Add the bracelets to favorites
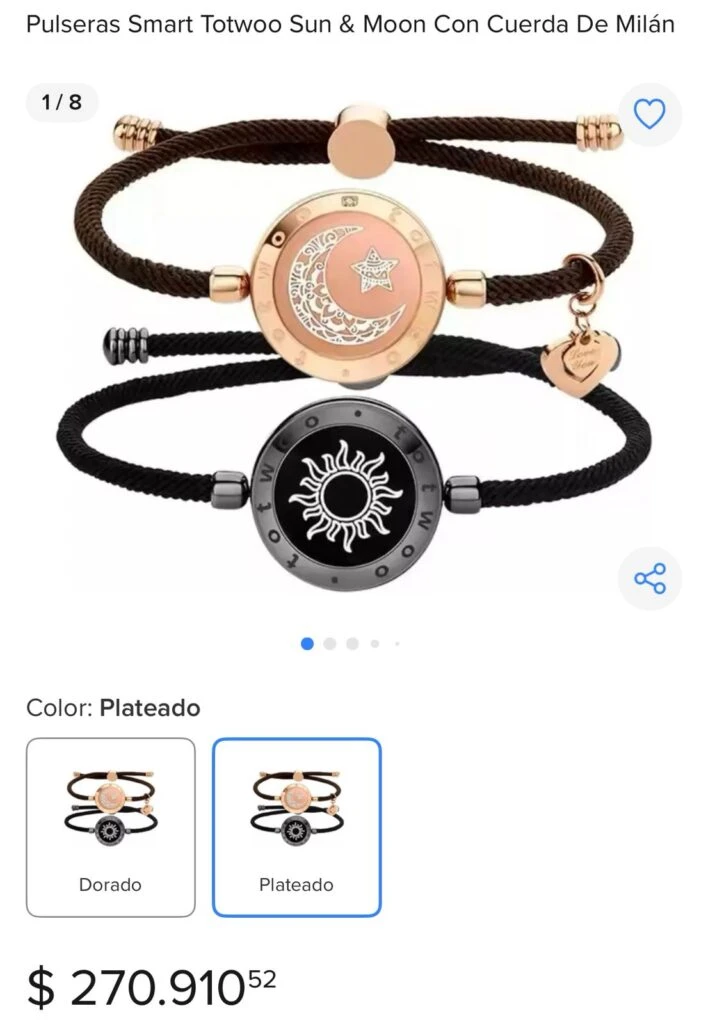Screen dimensions: 708x1024 tap(650, 115)
